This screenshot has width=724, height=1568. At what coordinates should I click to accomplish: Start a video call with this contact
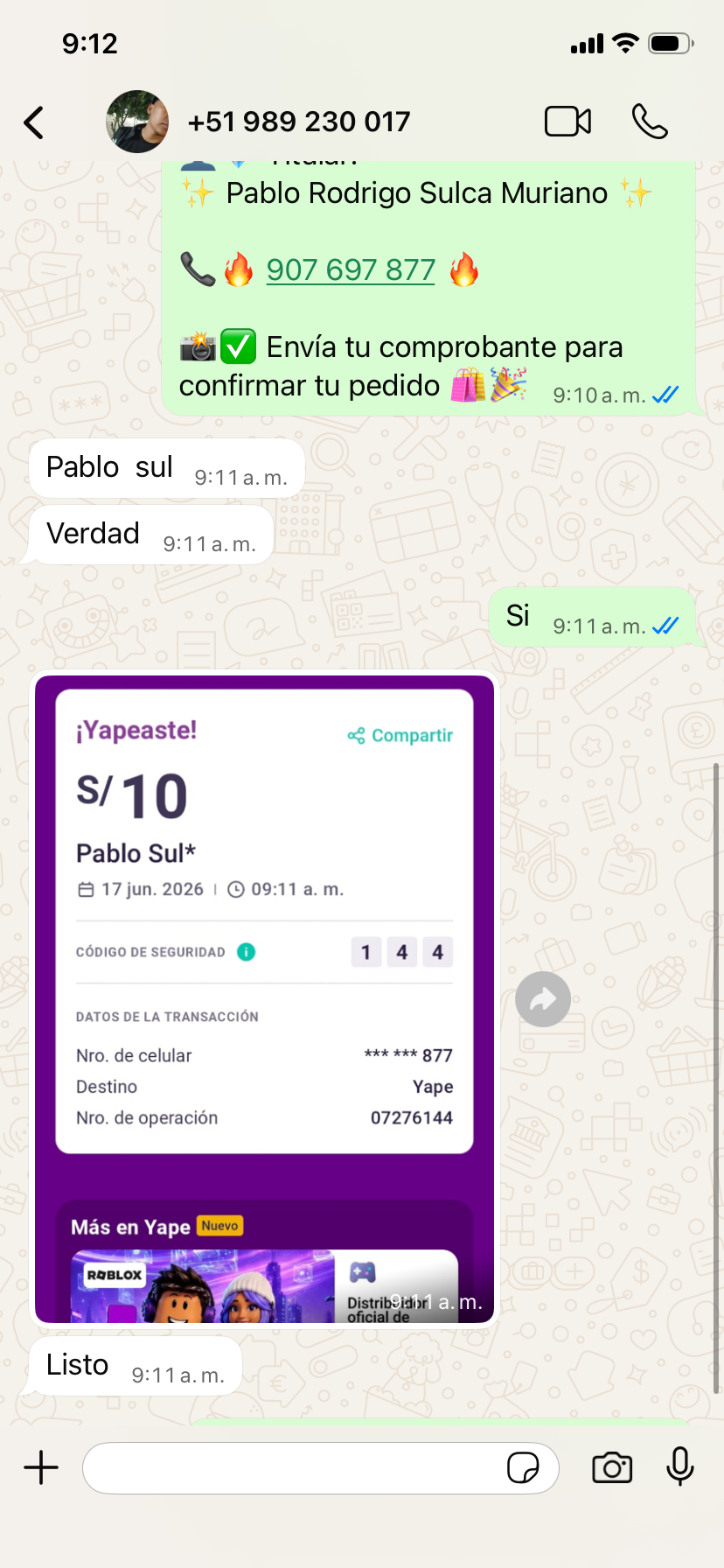point(567,122)
